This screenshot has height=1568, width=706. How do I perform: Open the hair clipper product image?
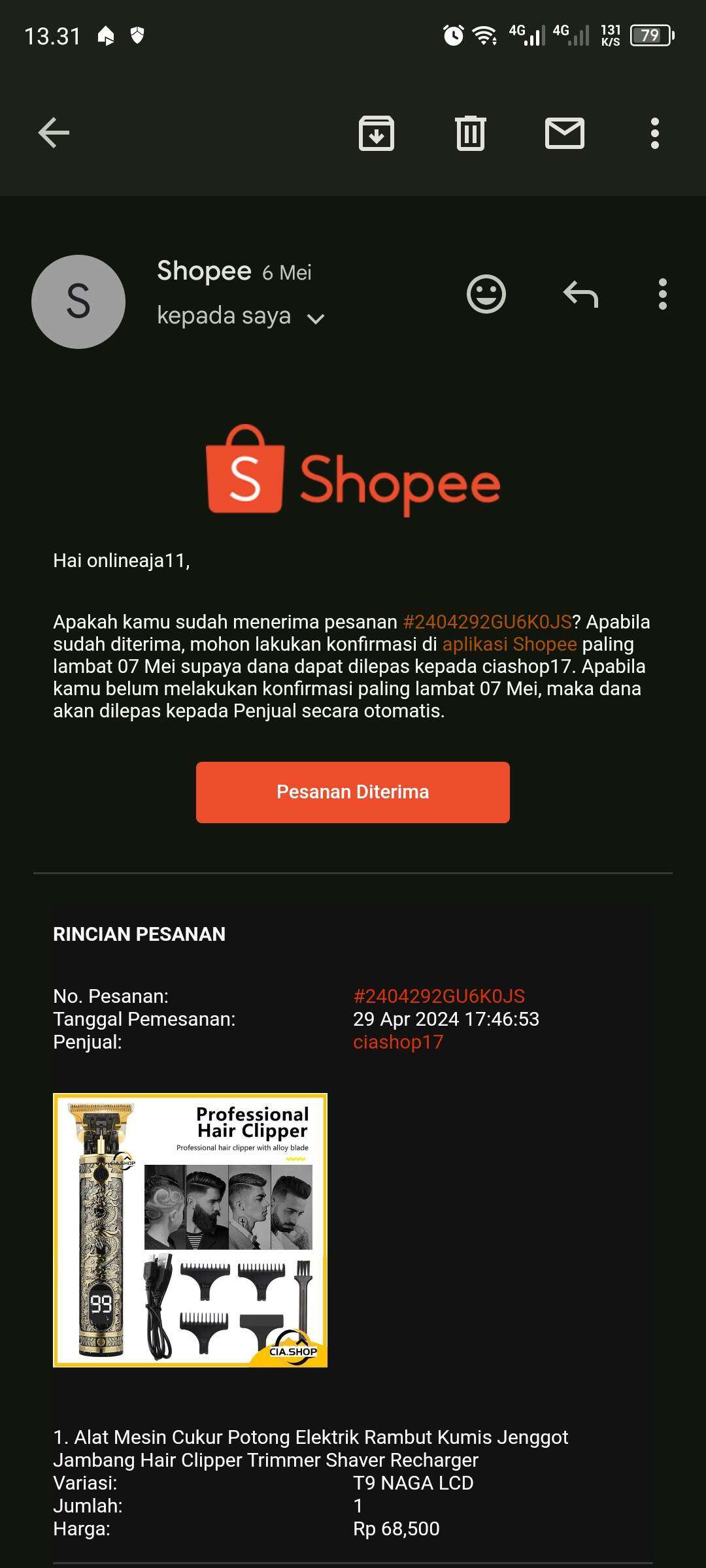190,1230
